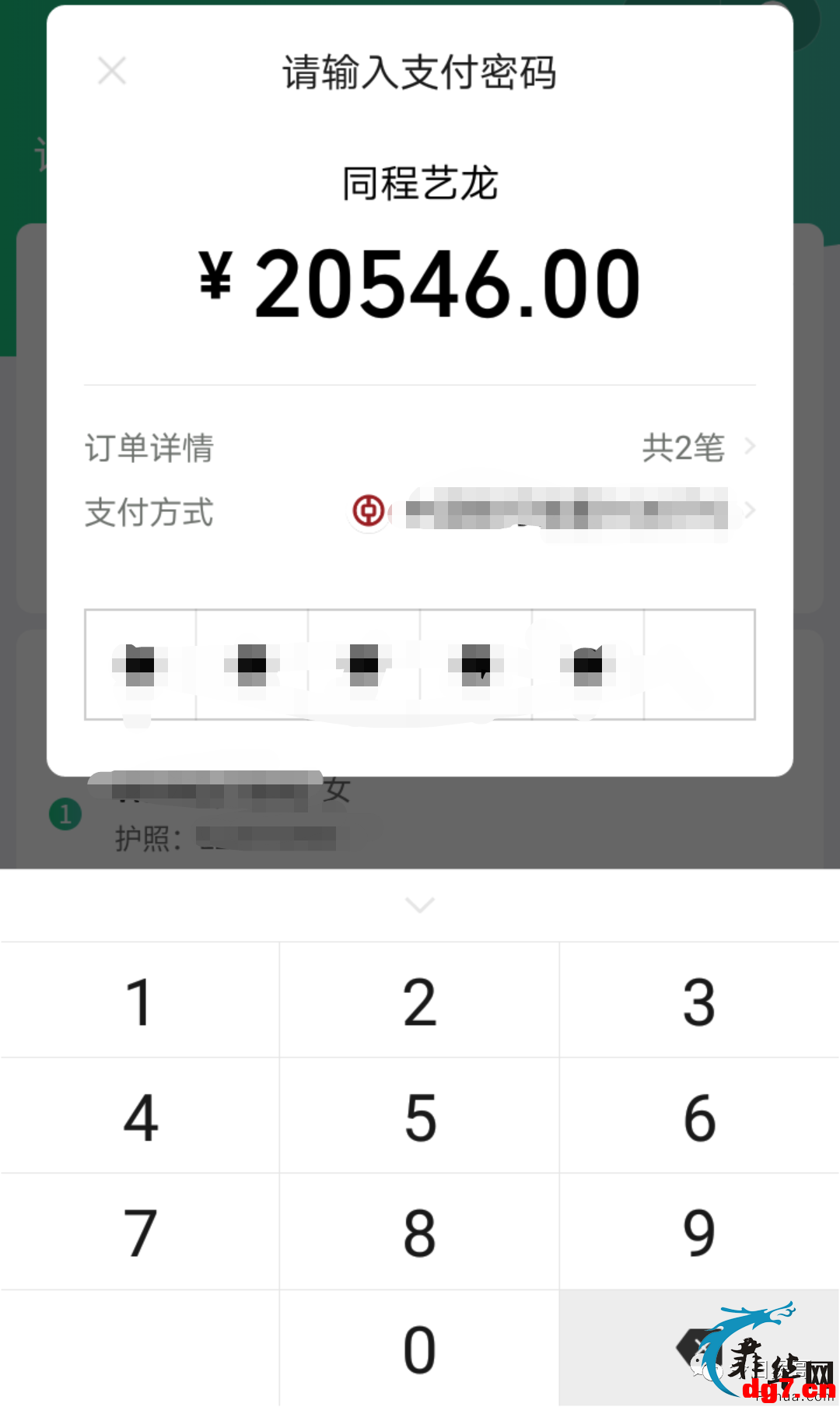This screenshot has height=1407, width=840.
Task: Enter digit 4 on the keypad
Action: 140,1116
